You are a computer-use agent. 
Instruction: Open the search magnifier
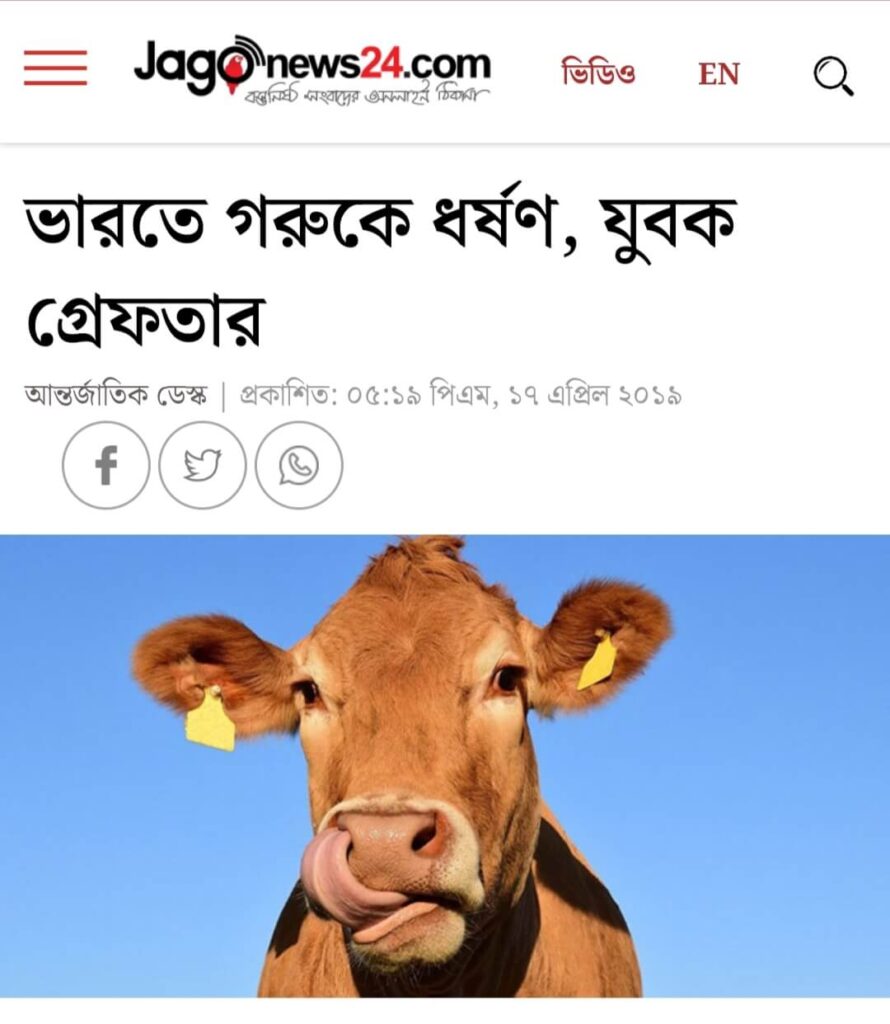pyautogui.click(x=833, y=74)
